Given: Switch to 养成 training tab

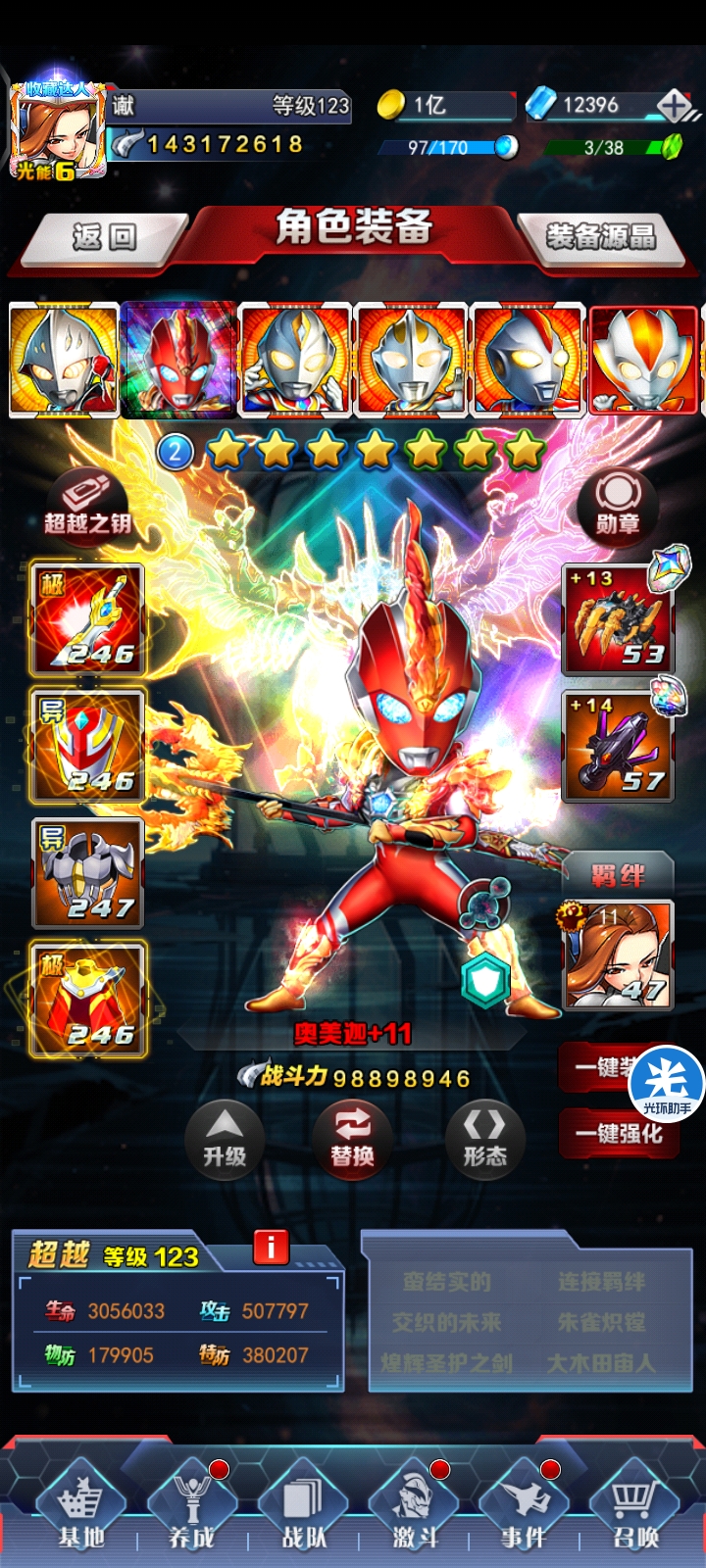Looking at the screenshot, I should pyautogui.click(x=191, y=1509).
